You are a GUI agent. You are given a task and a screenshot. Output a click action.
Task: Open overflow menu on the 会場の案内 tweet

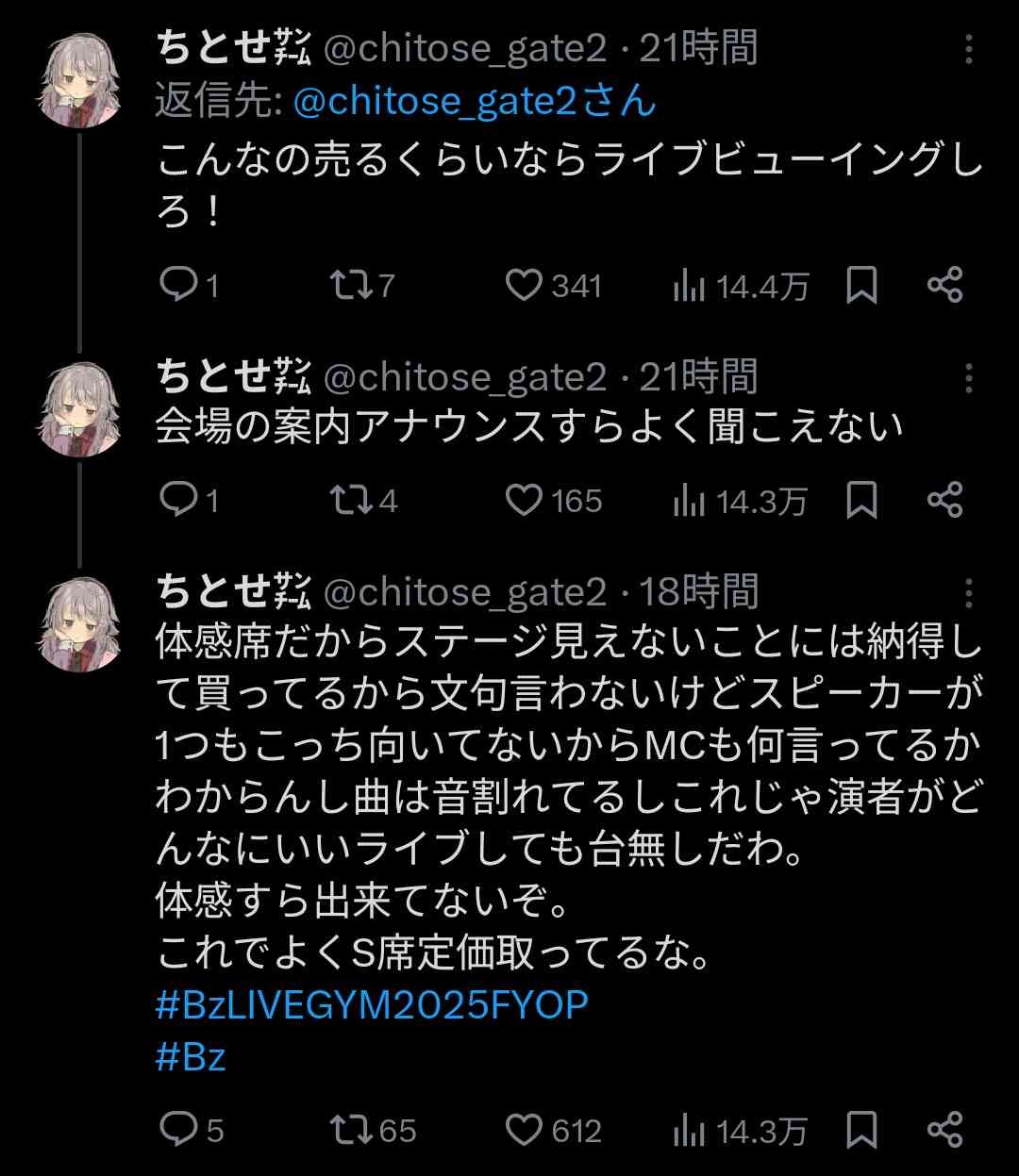[969, 379]
